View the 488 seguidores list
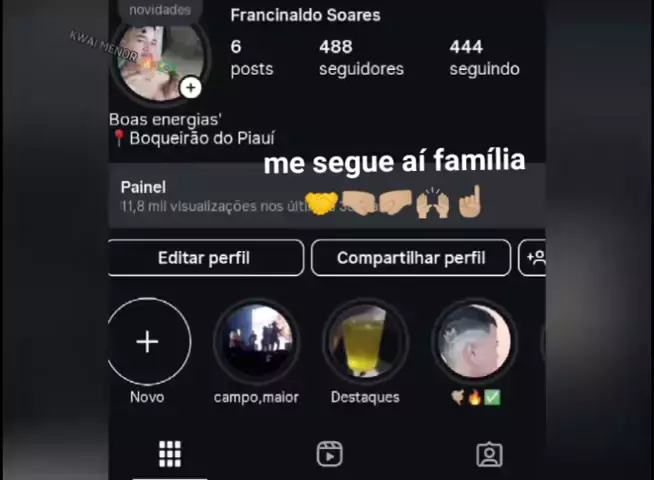Viewport: 654px width, 480px height. tap(361, 57)
